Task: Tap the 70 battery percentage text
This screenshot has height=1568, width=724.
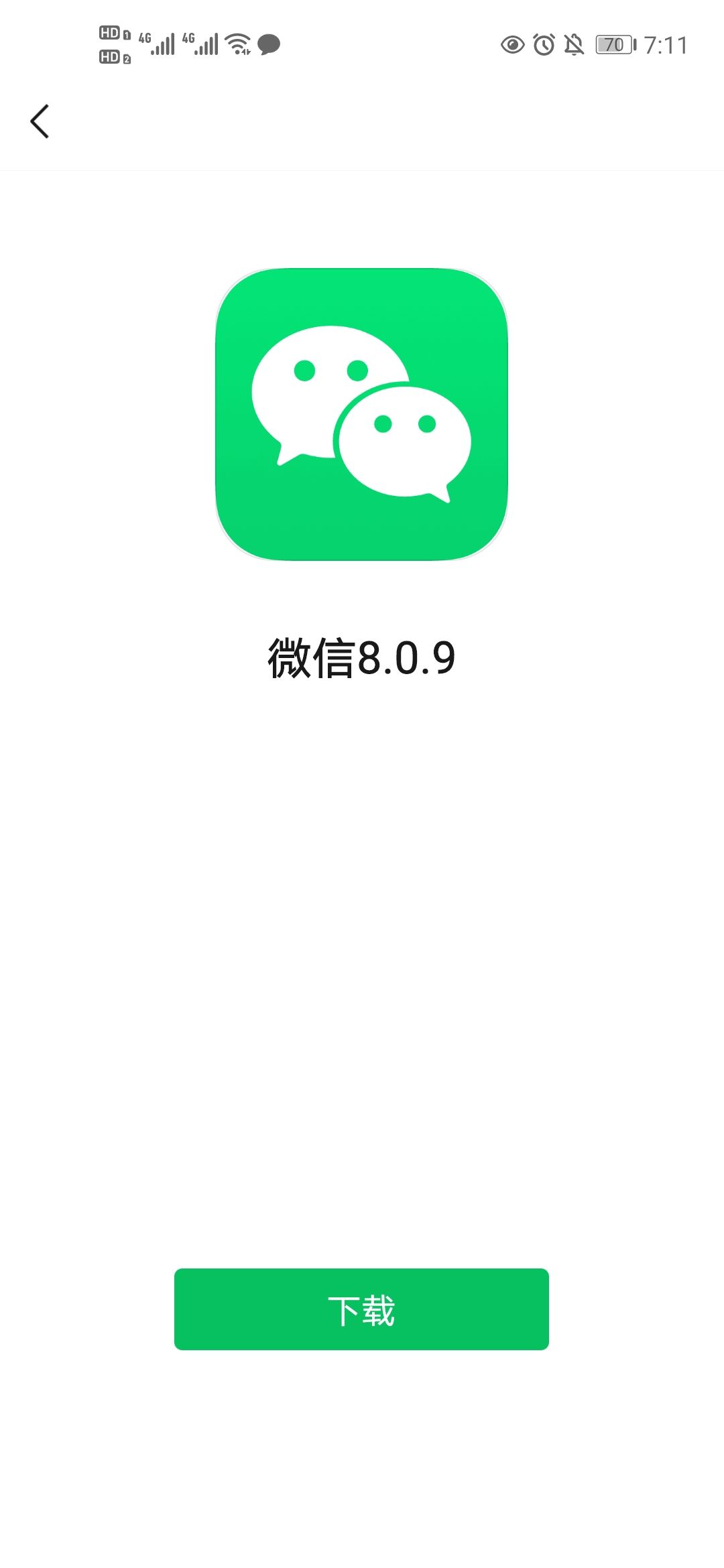Action: (612, 44)
